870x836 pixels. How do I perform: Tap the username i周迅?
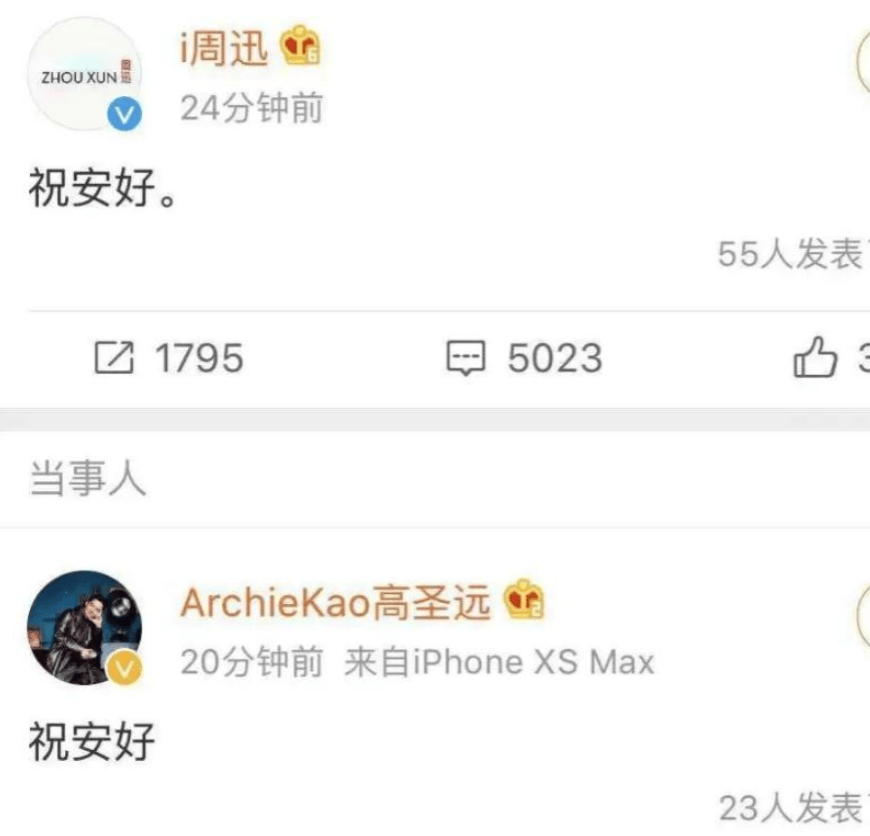tap(225, 49)
